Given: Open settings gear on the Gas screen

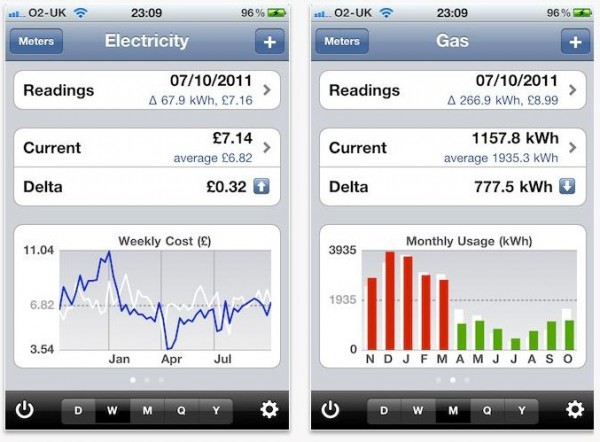Looking at the screenshot, I should [575, 409].
